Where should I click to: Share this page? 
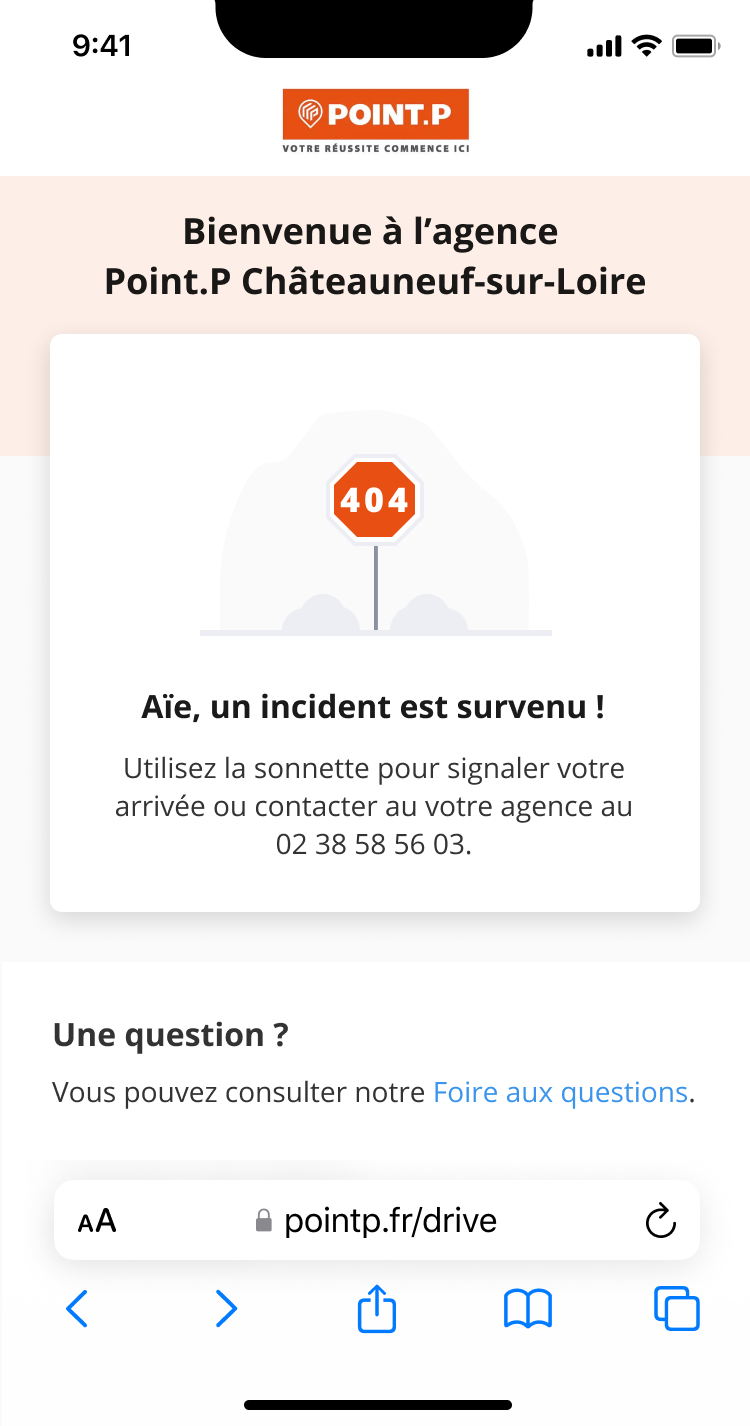[377, 1307]
